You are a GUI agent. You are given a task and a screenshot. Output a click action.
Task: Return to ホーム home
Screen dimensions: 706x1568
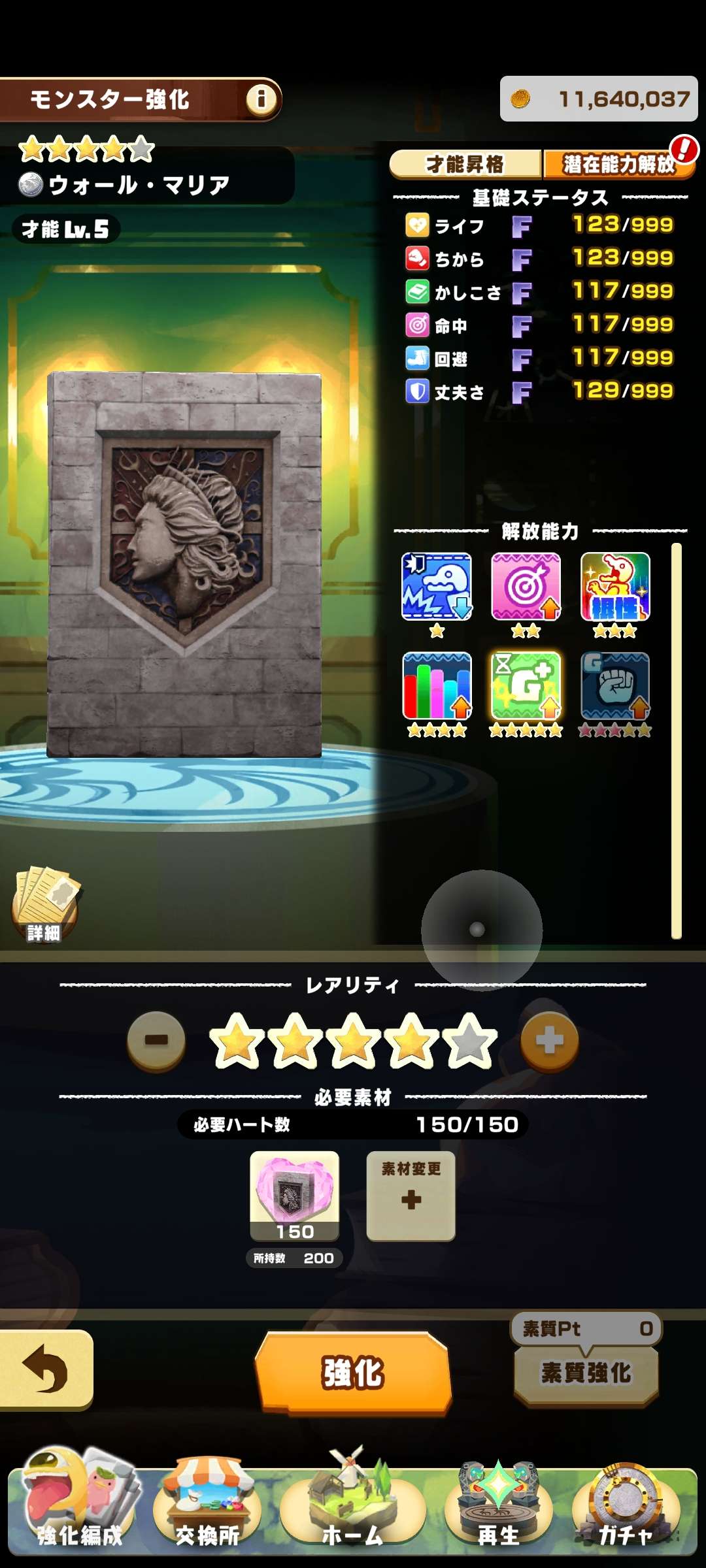click(353, 1508)
